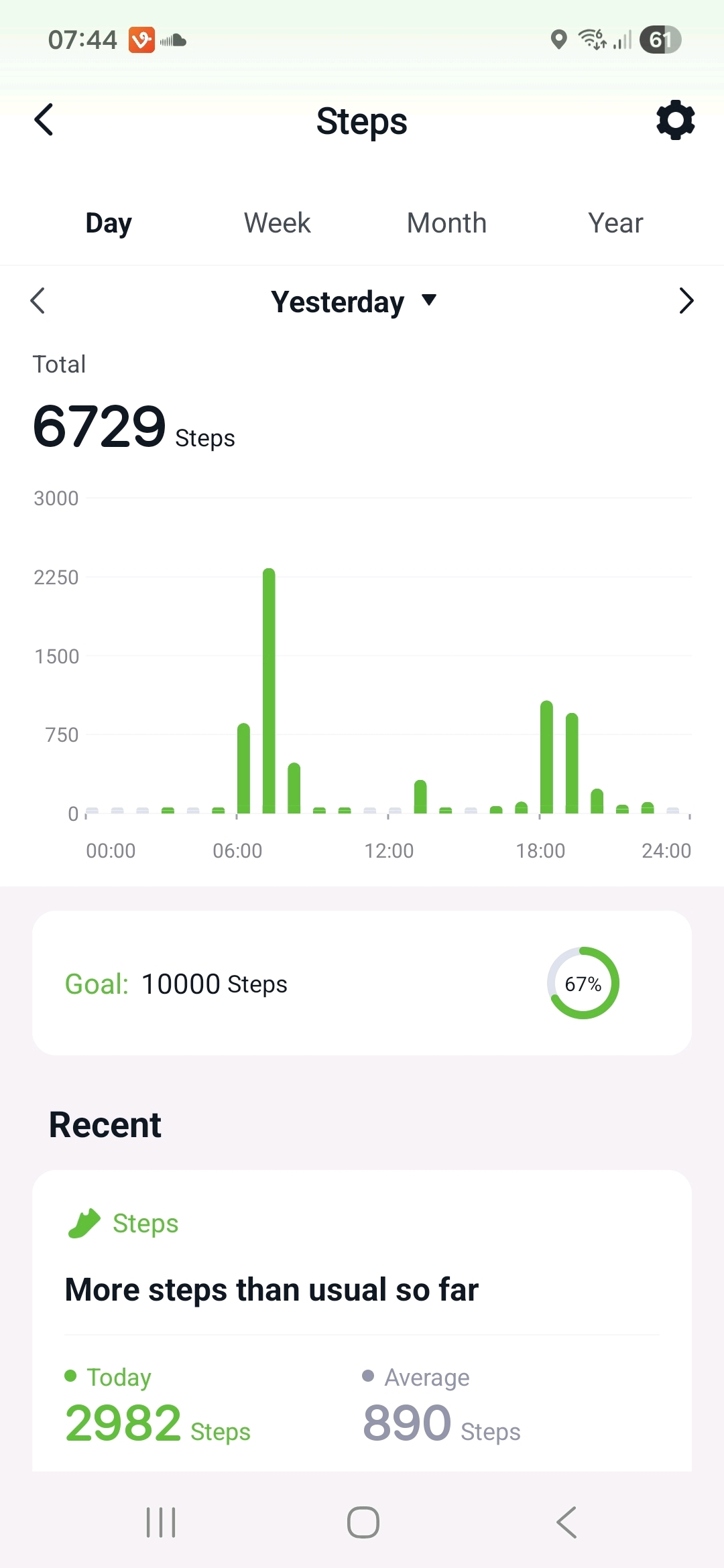The width and height of the screenshot is (724, 1568).
Task: Go to the next day
Action: click(686, 301)
